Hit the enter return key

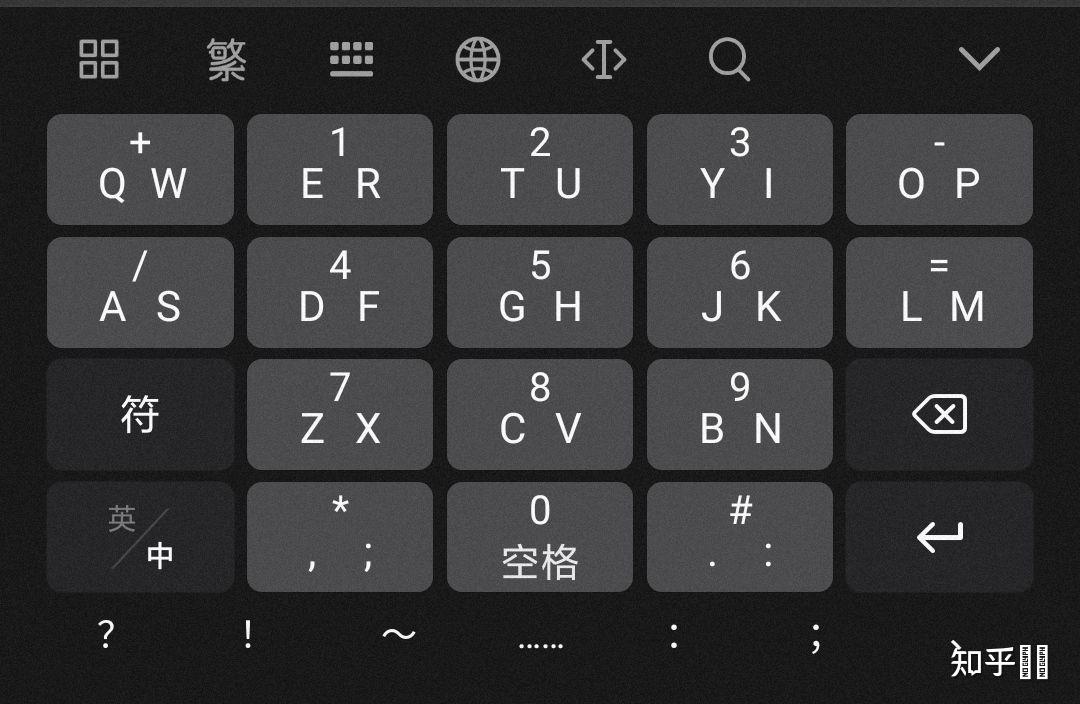tap(939, 537)
